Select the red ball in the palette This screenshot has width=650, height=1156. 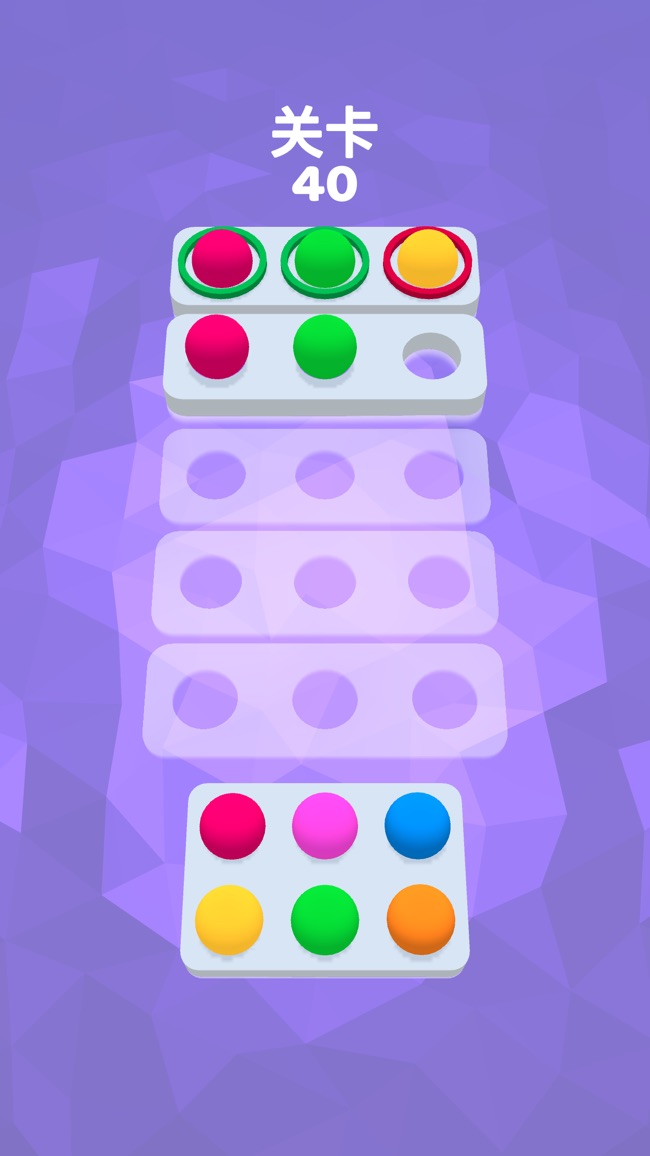[x=232, y=826]
